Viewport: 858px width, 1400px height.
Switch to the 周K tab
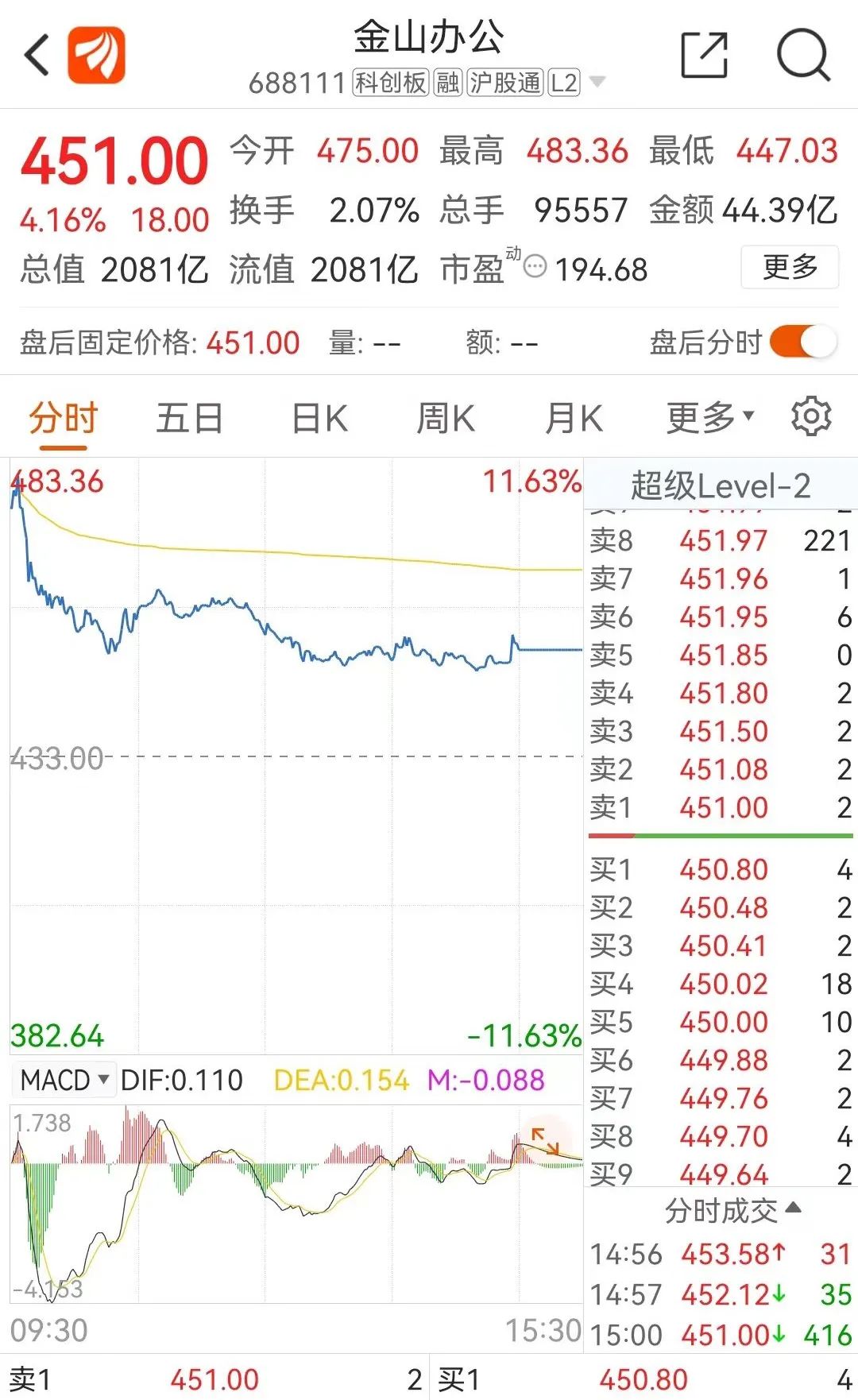(x=446, y=418)
